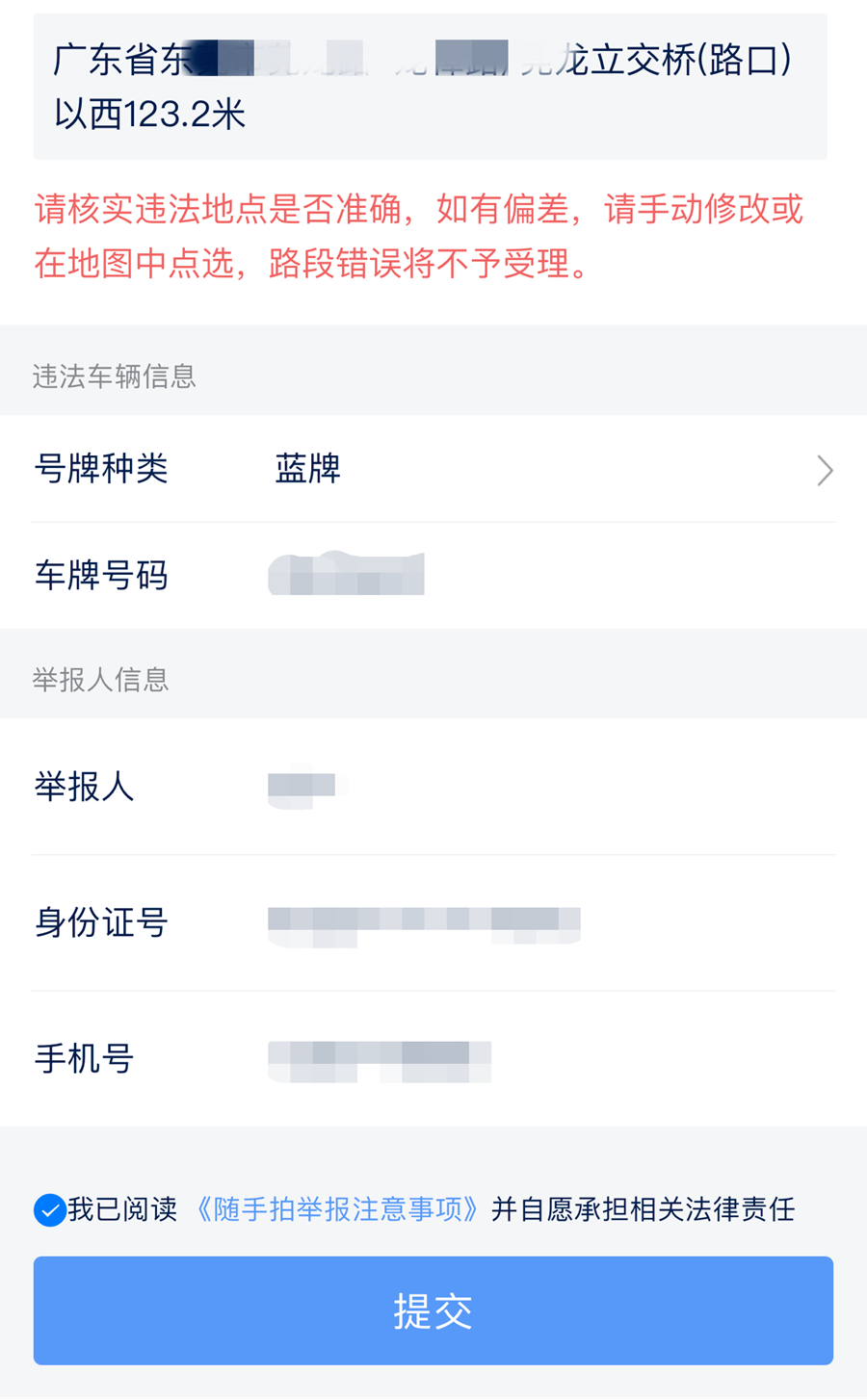Screen dimensions: 867x1400
Task: Uncheck the 我已阅读 agreement checkbox
Action: [50, 1209]
